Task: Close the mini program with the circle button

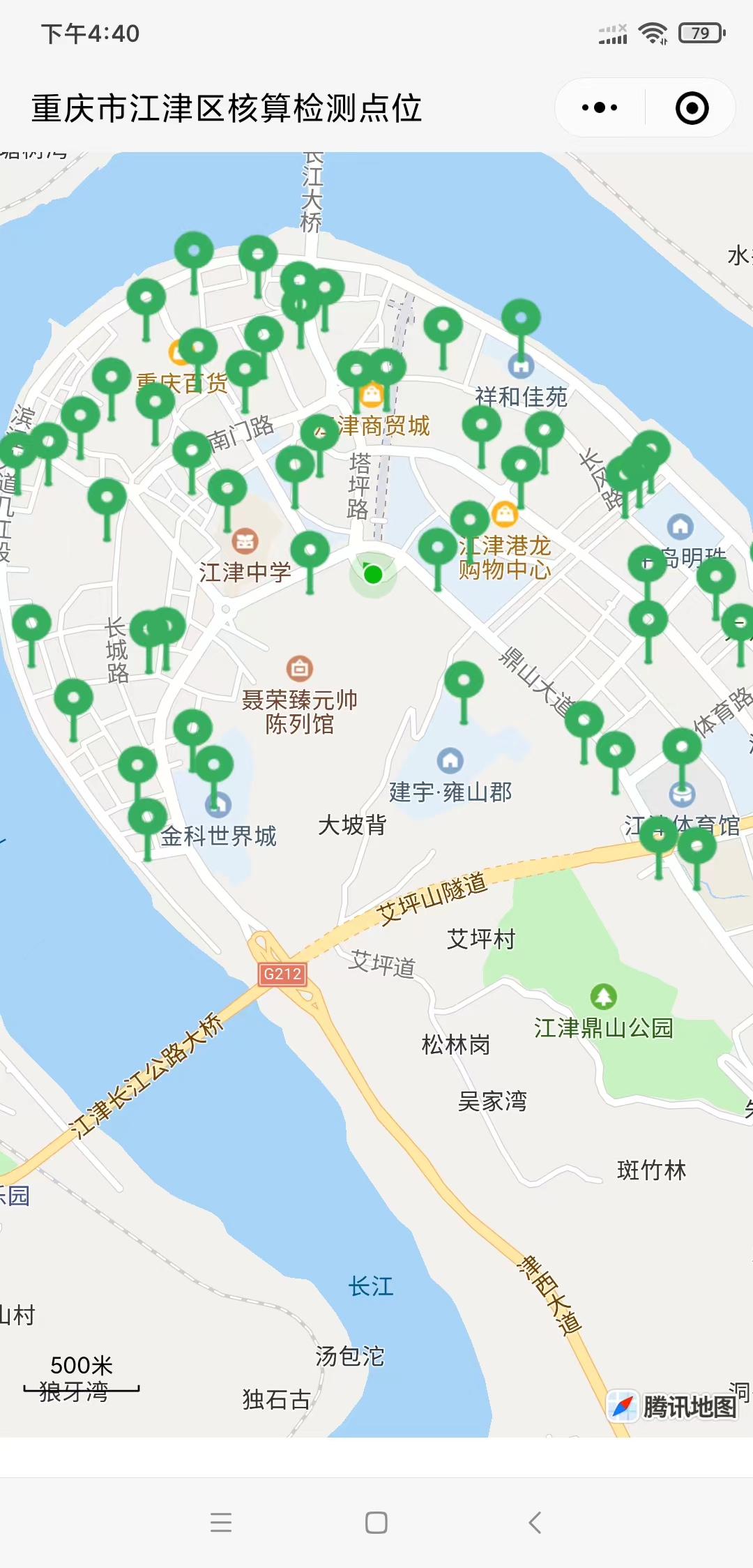Action: pos(692,108)
